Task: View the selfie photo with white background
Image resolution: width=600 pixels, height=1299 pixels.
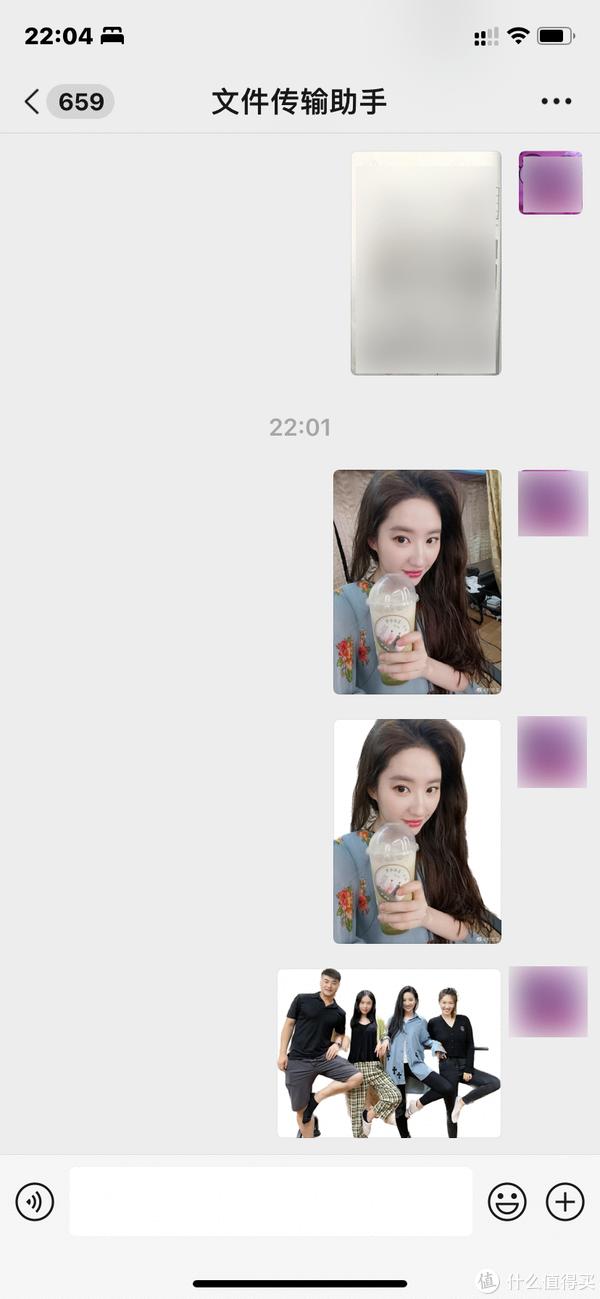Action: pos(417,831)
